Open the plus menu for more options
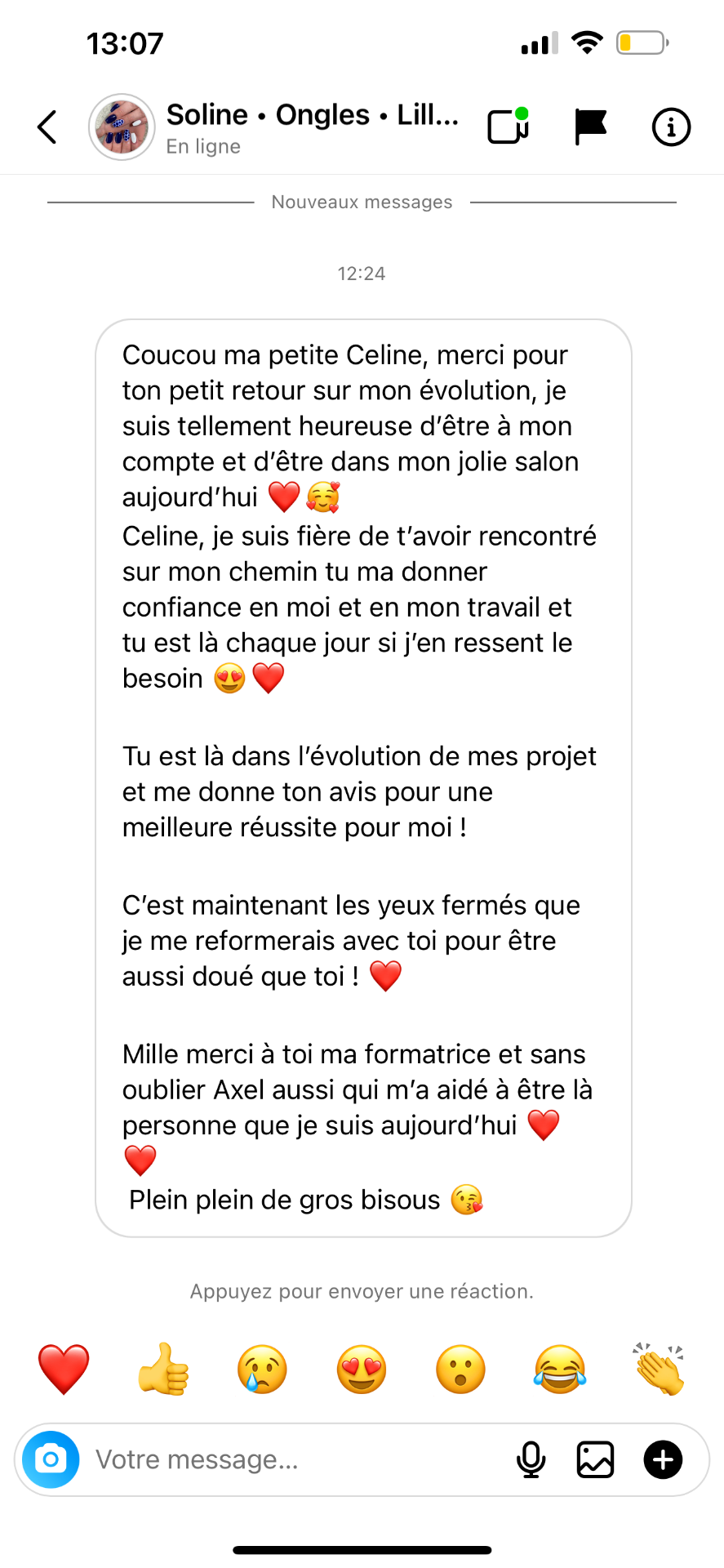 click(663, 1459)
